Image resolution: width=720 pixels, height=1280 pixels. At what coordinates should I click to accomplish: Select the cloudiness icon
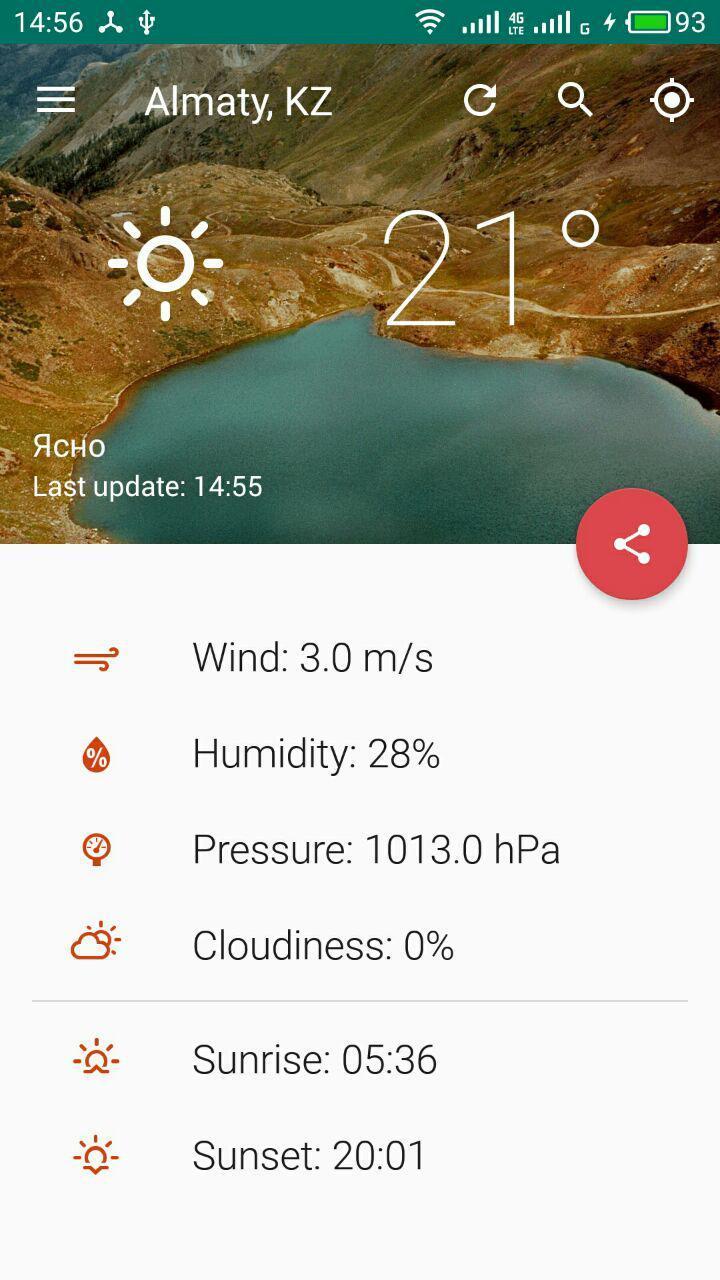tap(95, 941)
